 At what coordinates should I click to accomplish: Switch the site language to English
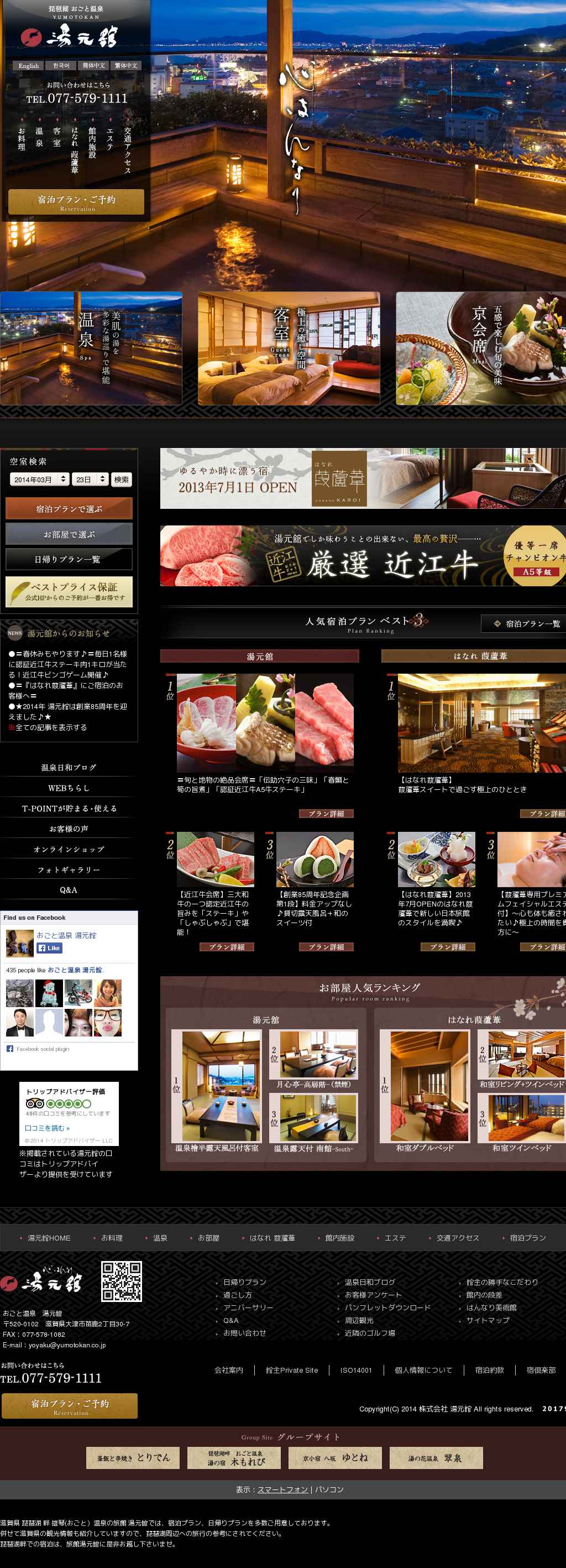coord(28,66)
